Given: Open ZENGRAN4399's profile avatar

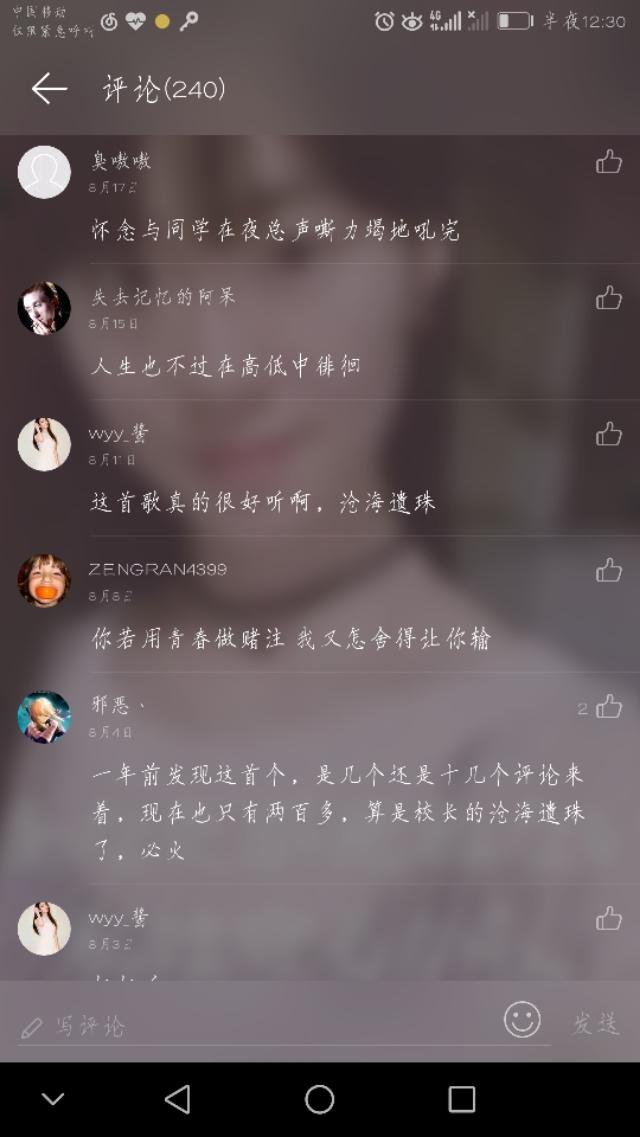Looking at the screenshot, I should tap(44, 580).
